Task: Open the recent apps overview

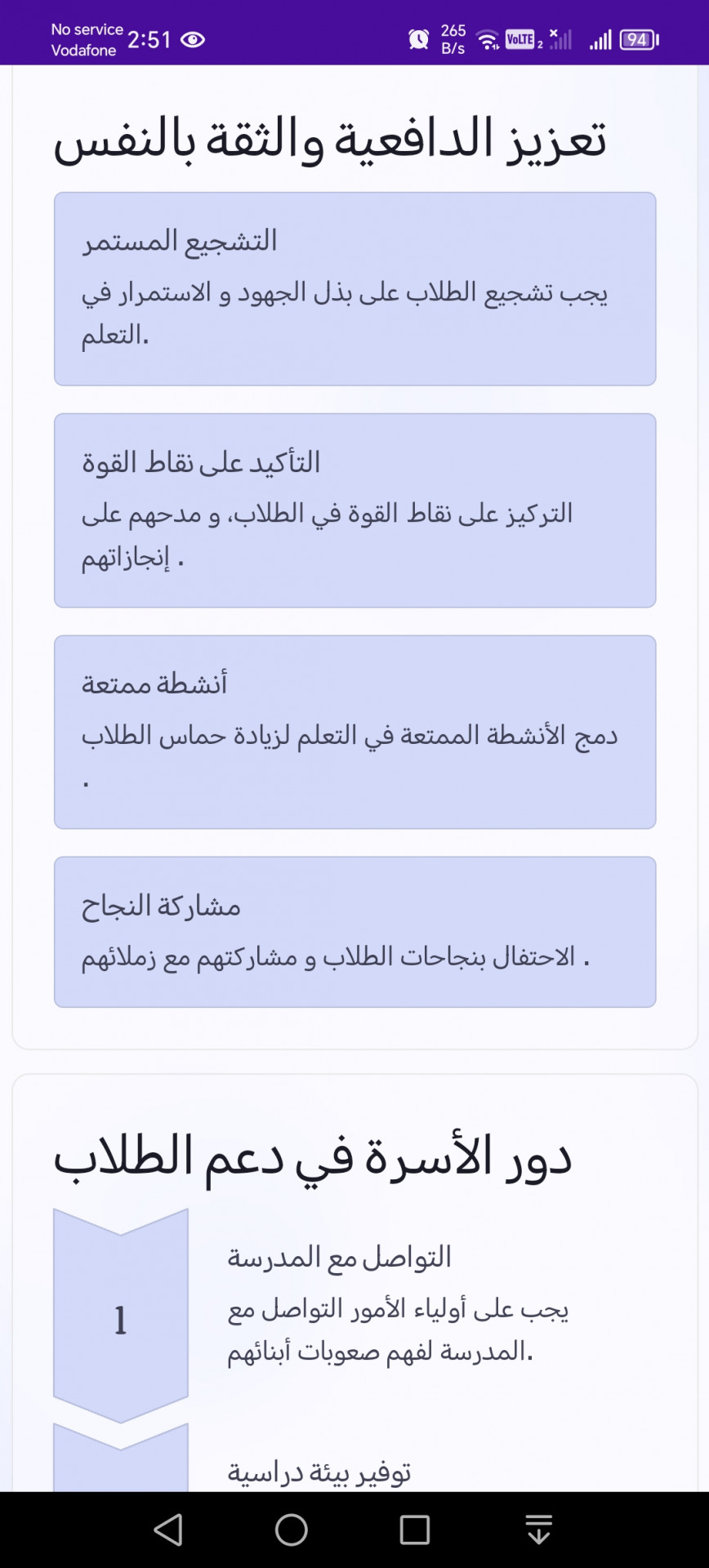Action: point(415,1530)
